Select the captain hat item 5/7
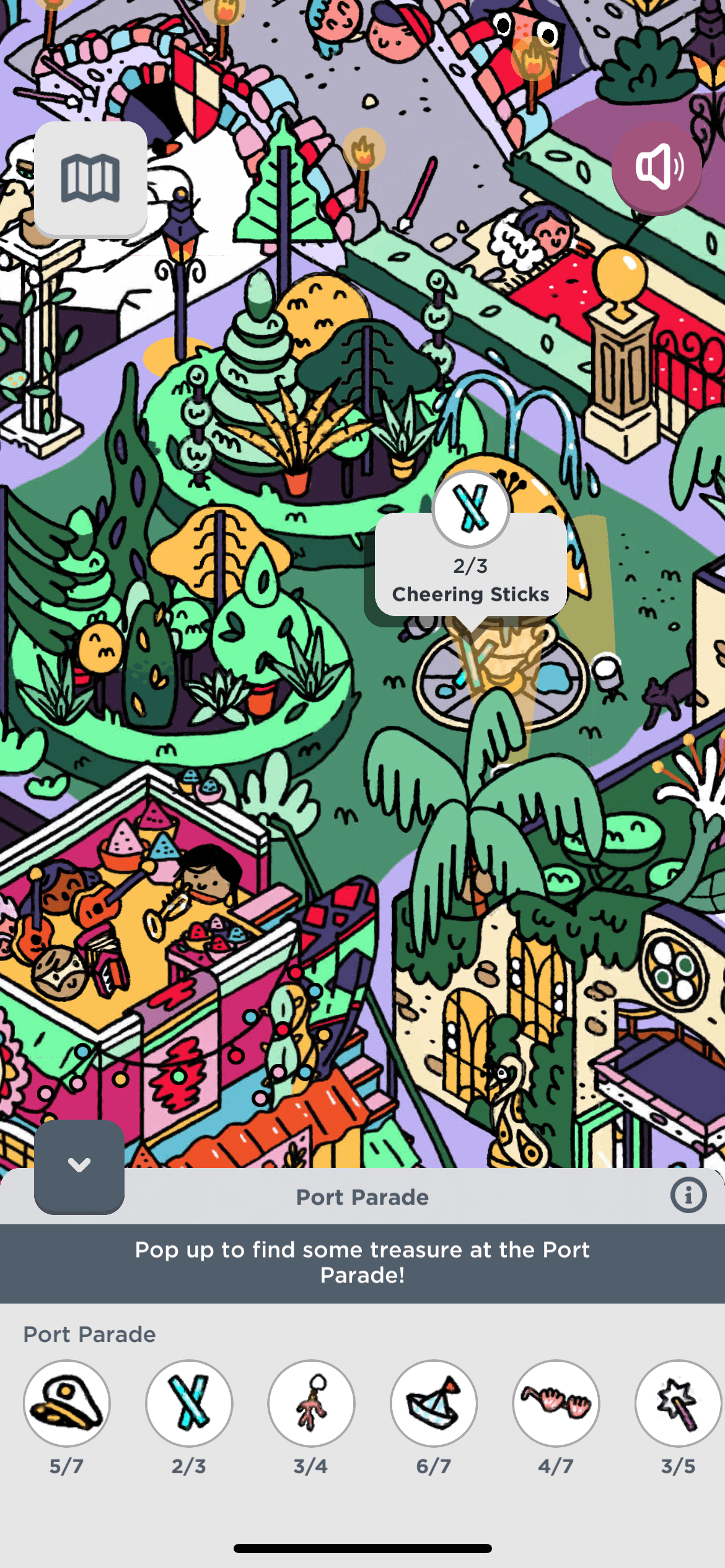The width and height of the screenshot is (725, 1568). point(67,1403)
